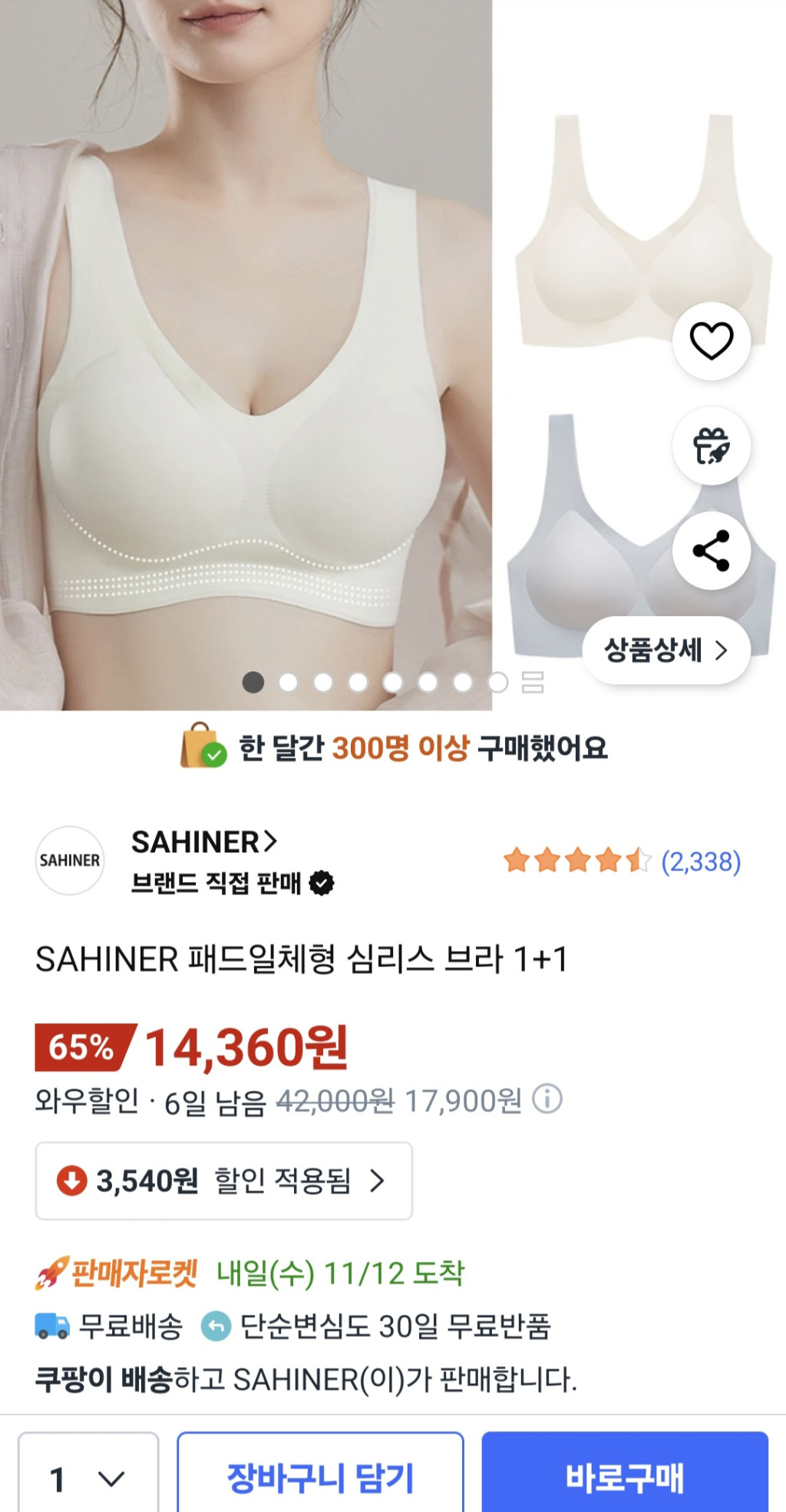This screenshot has width=786, height=1512.
Task: Add product to wishlist with heart icon
Action: click(x=711, y=341)
